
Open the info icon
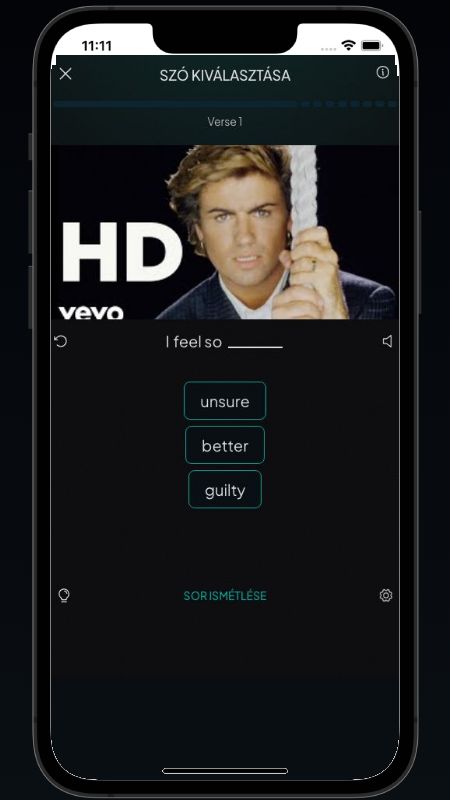tap(382, 72)
